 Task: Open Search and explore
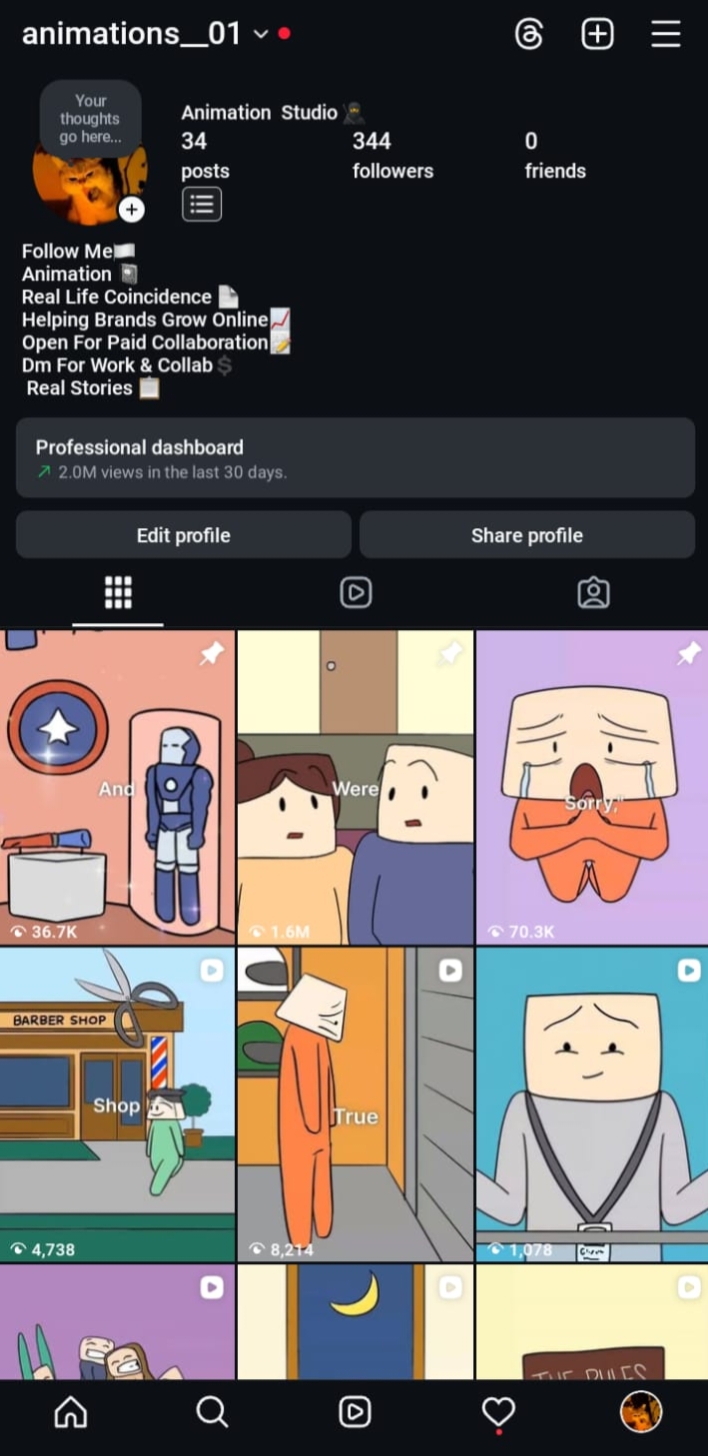coord(212,1411)
